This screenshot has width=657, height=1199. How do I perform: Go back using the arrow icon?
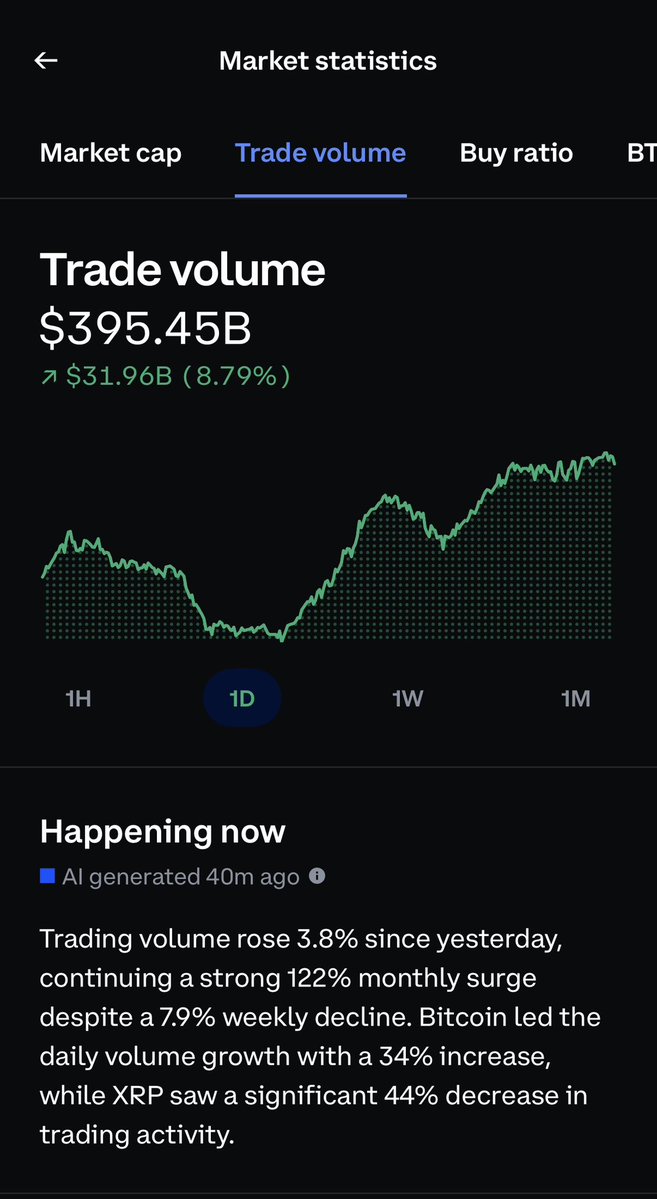(46, 60)
